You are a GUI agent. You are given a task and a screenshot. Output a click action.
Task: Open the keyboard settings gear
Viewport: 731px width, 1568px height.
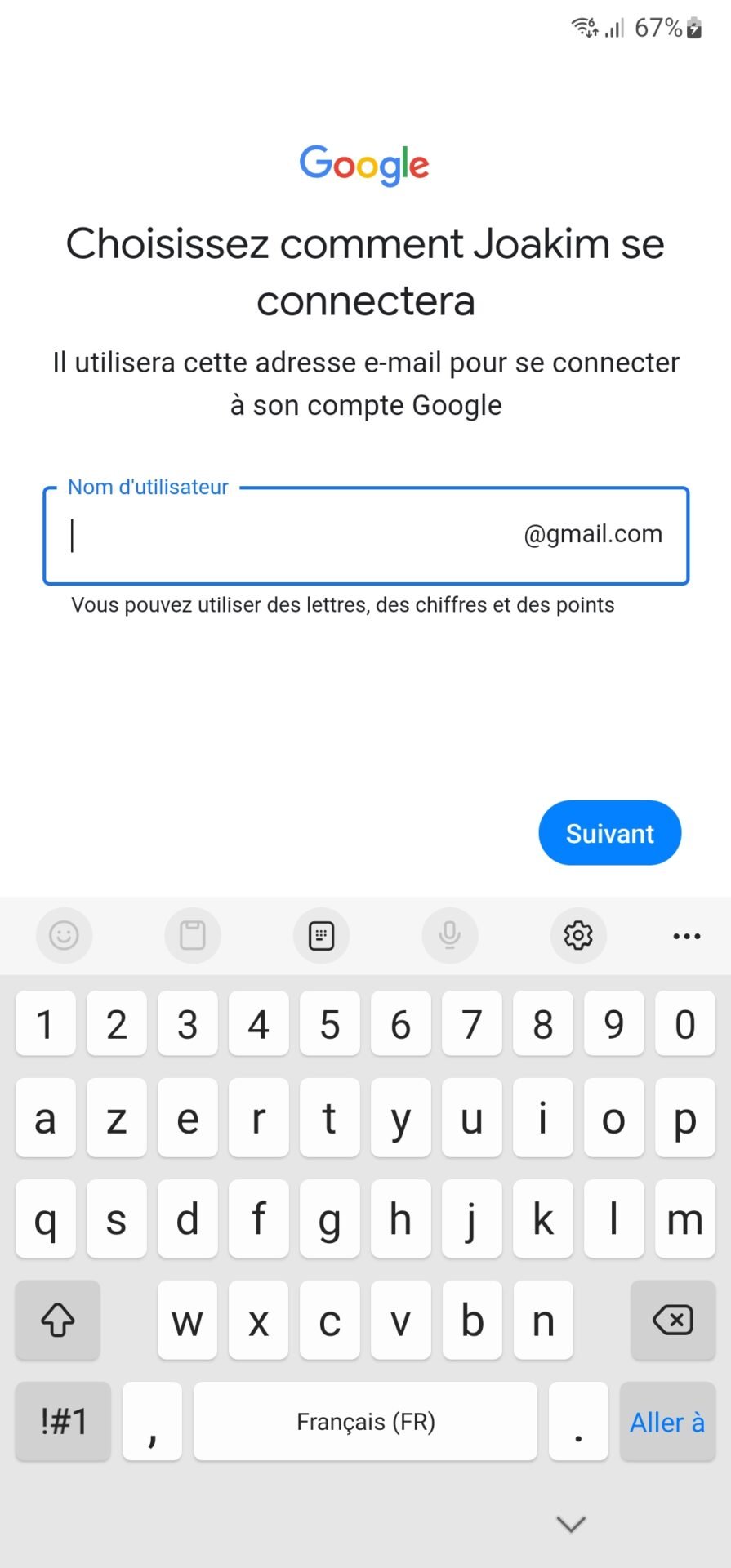pyautogui.click(x=578, y=935)
